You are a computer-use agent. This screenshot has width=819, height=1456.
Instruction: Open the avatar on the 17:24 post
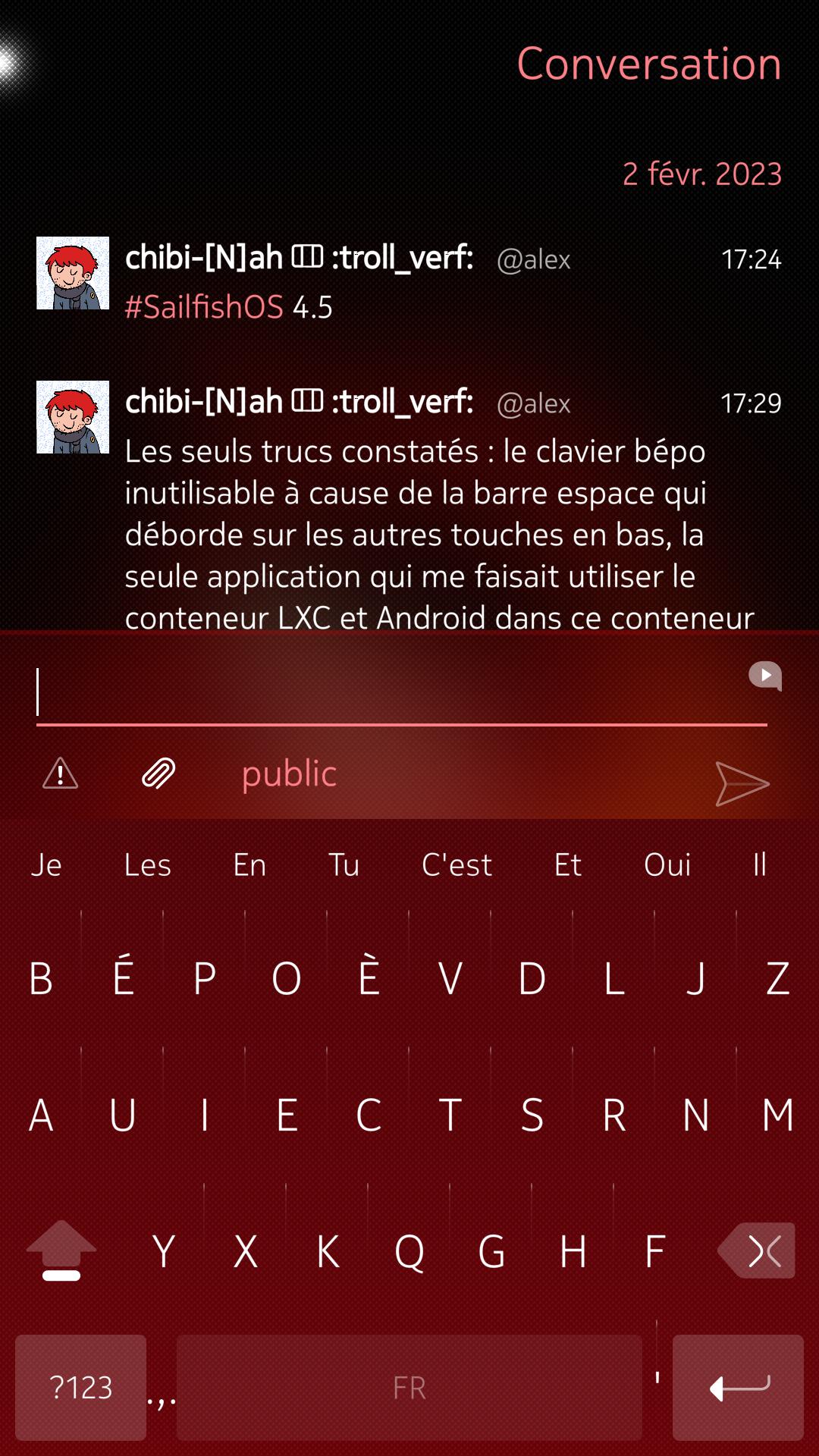click(x=73, y=273)
